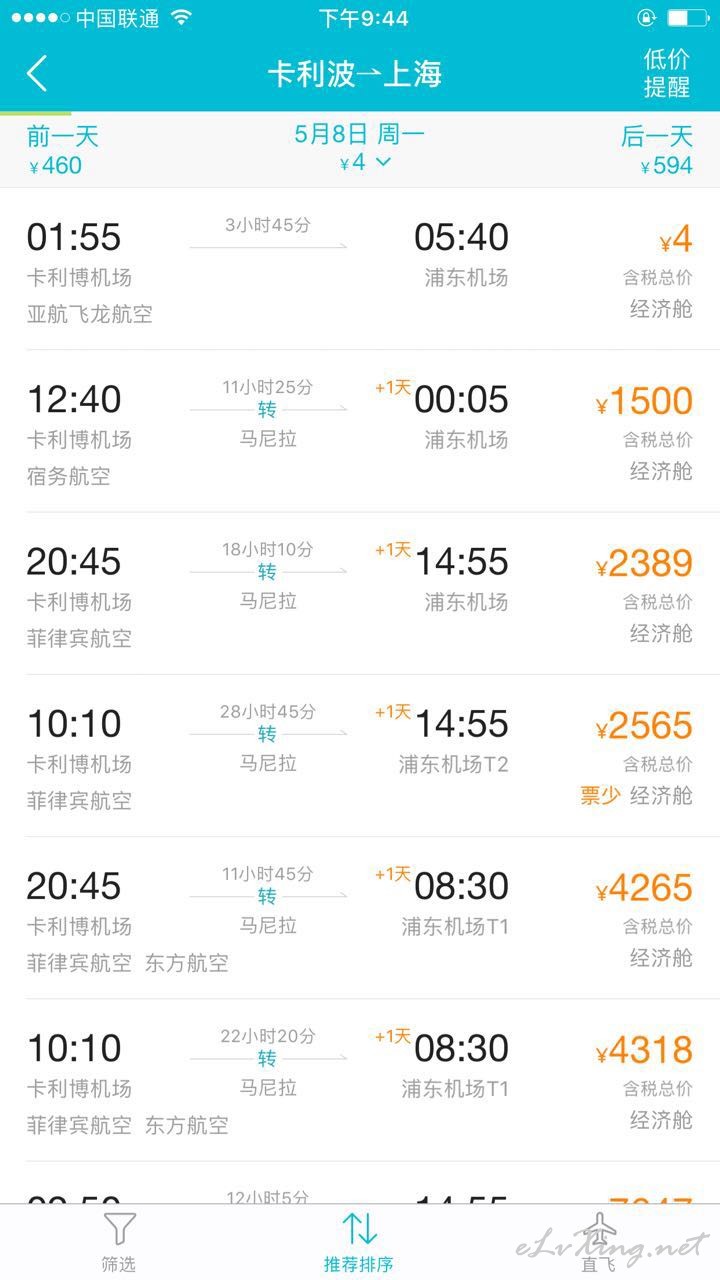
Task: Filter for 直飞 direct flights
Action: pyautogui.click(x=599, y=1242)
